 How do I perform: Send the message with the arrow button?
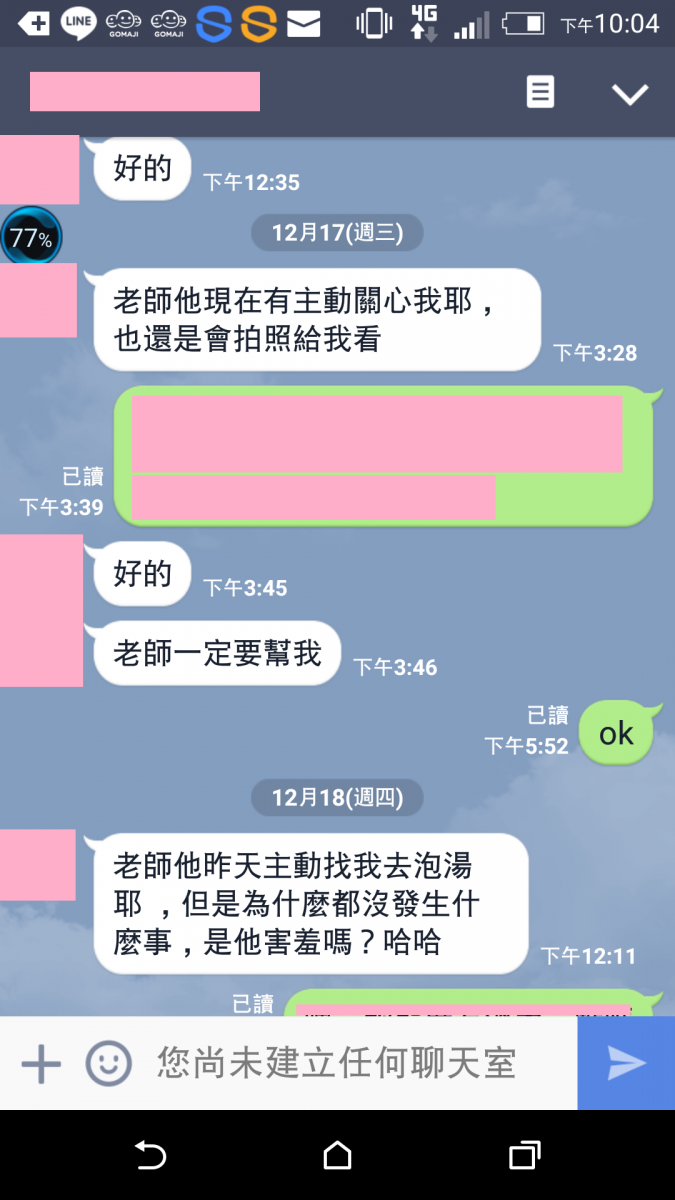point(626,1063)
